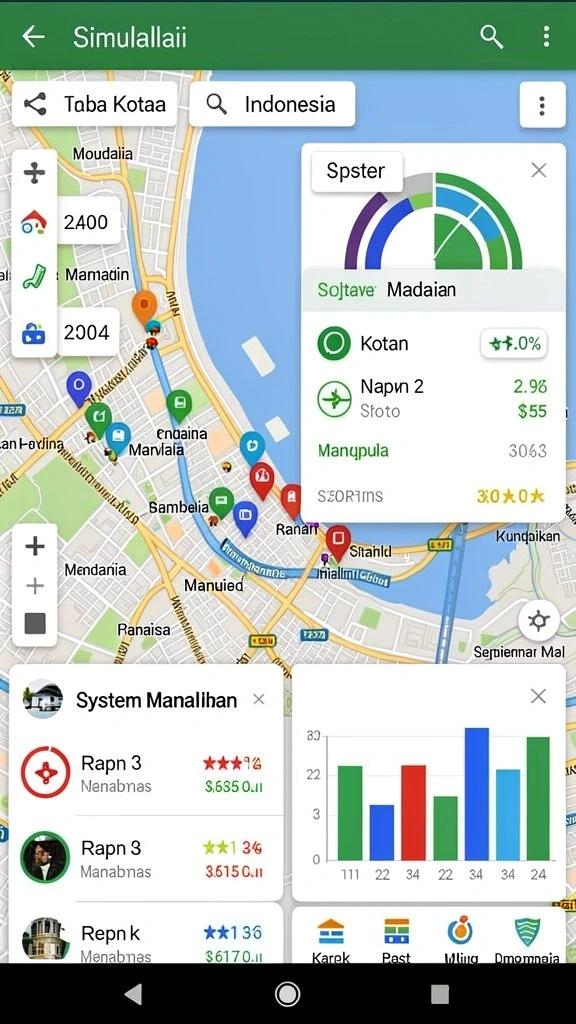Viewport: 576px width, 1024px height.
Task: Go back using the app bar arrow
Action: [33, 37]
